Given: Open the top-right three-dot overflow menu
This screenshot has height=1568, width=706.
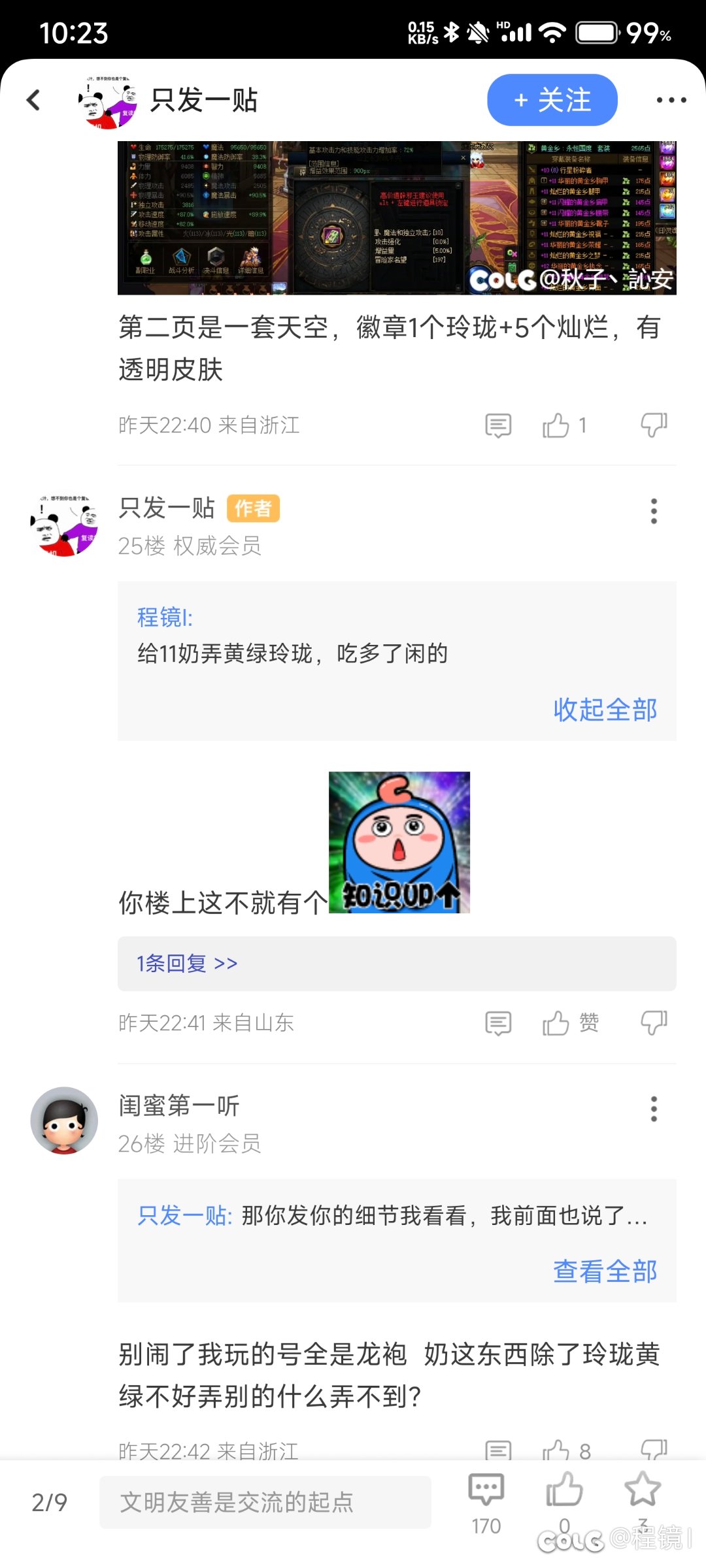Looking at the screenshot, I should tap(671, 100).
